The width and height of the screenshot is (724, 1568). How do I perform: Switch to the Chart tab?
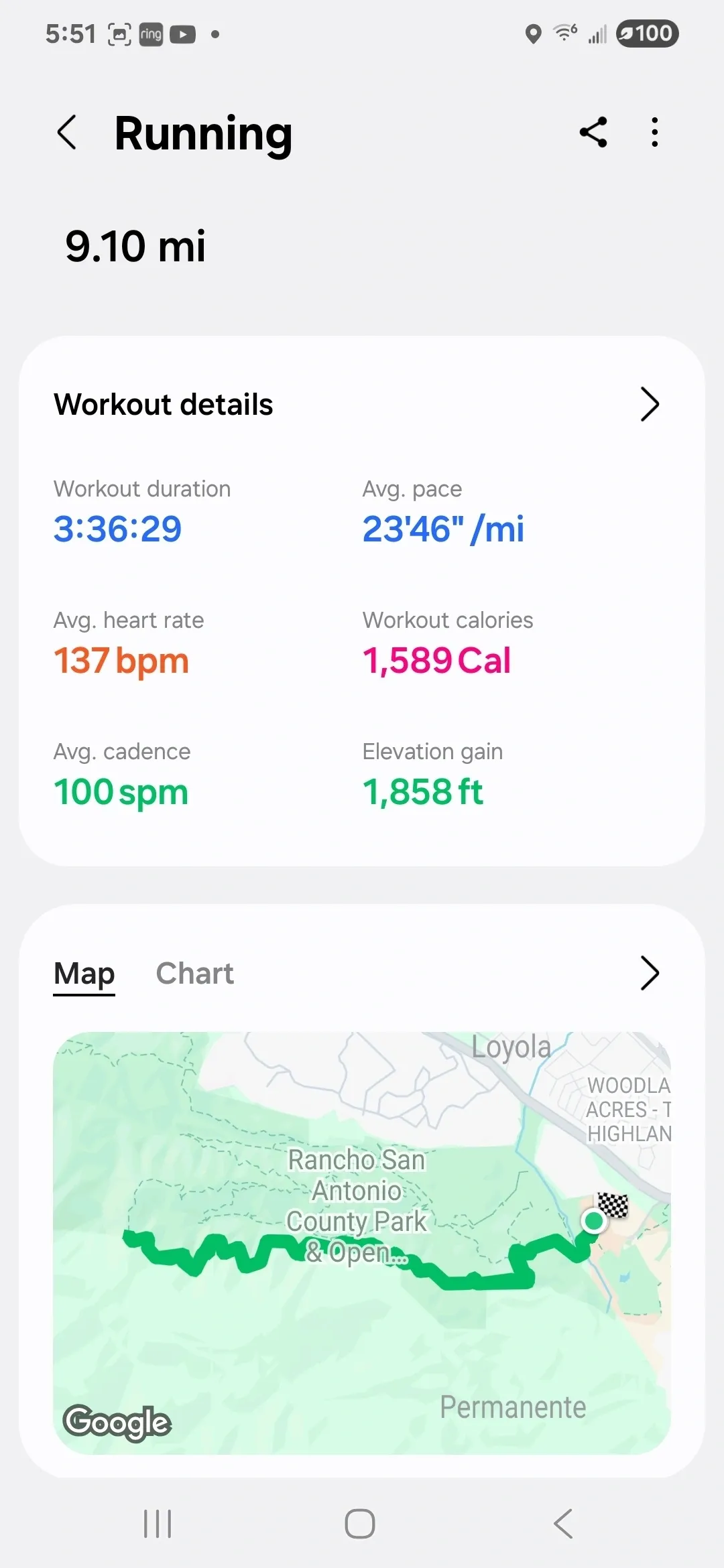(x=194, y=973)
